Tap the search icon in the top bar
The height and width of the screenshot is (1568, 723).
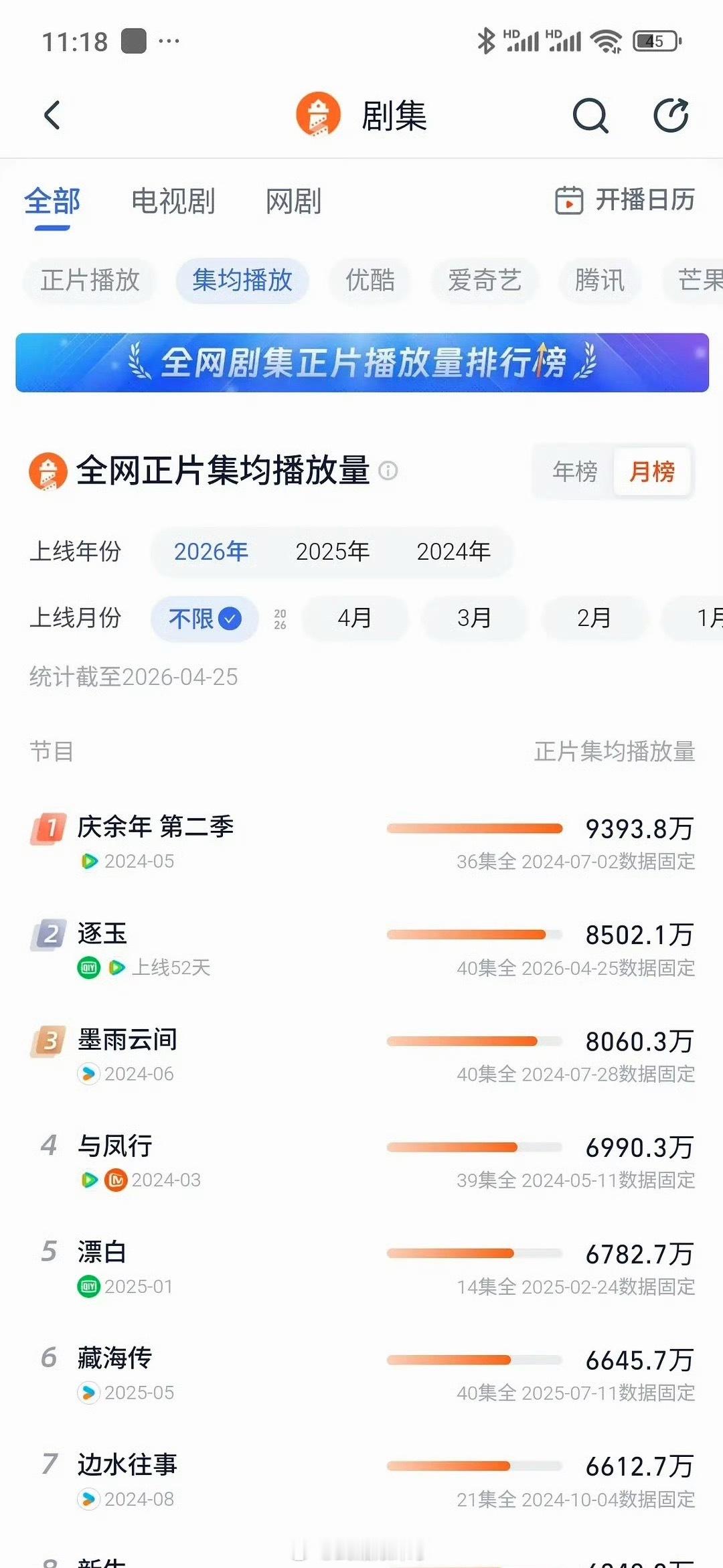click(590, 115)
